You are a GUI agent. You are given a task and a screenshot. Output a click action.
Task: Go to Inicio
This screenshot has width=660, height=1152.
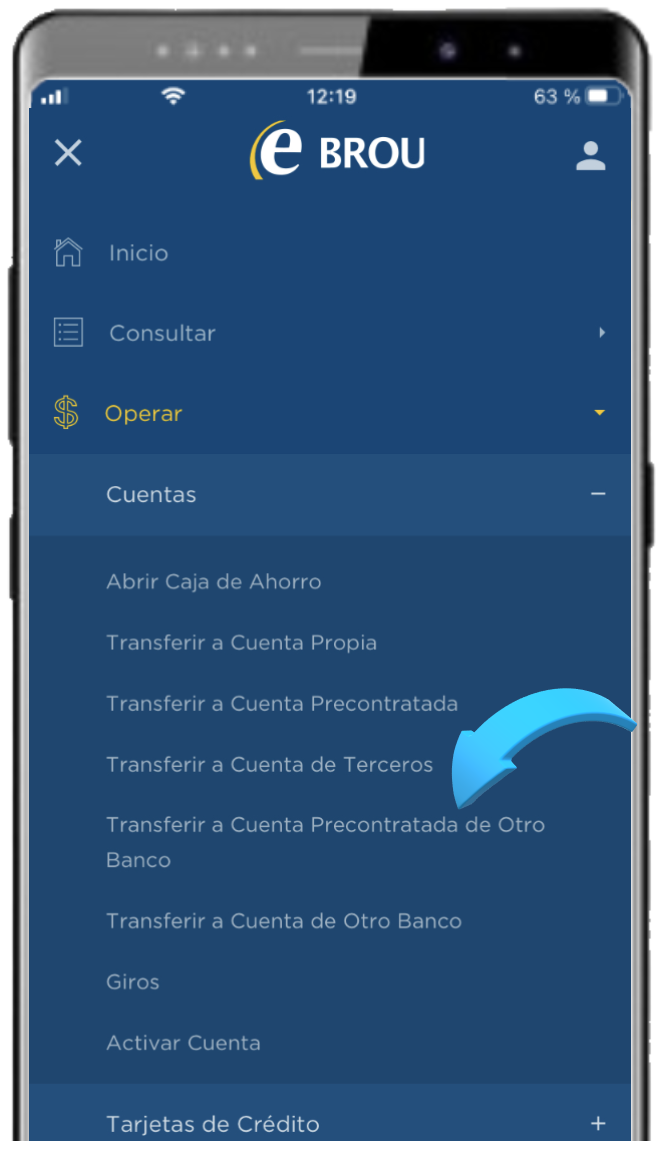138,253
